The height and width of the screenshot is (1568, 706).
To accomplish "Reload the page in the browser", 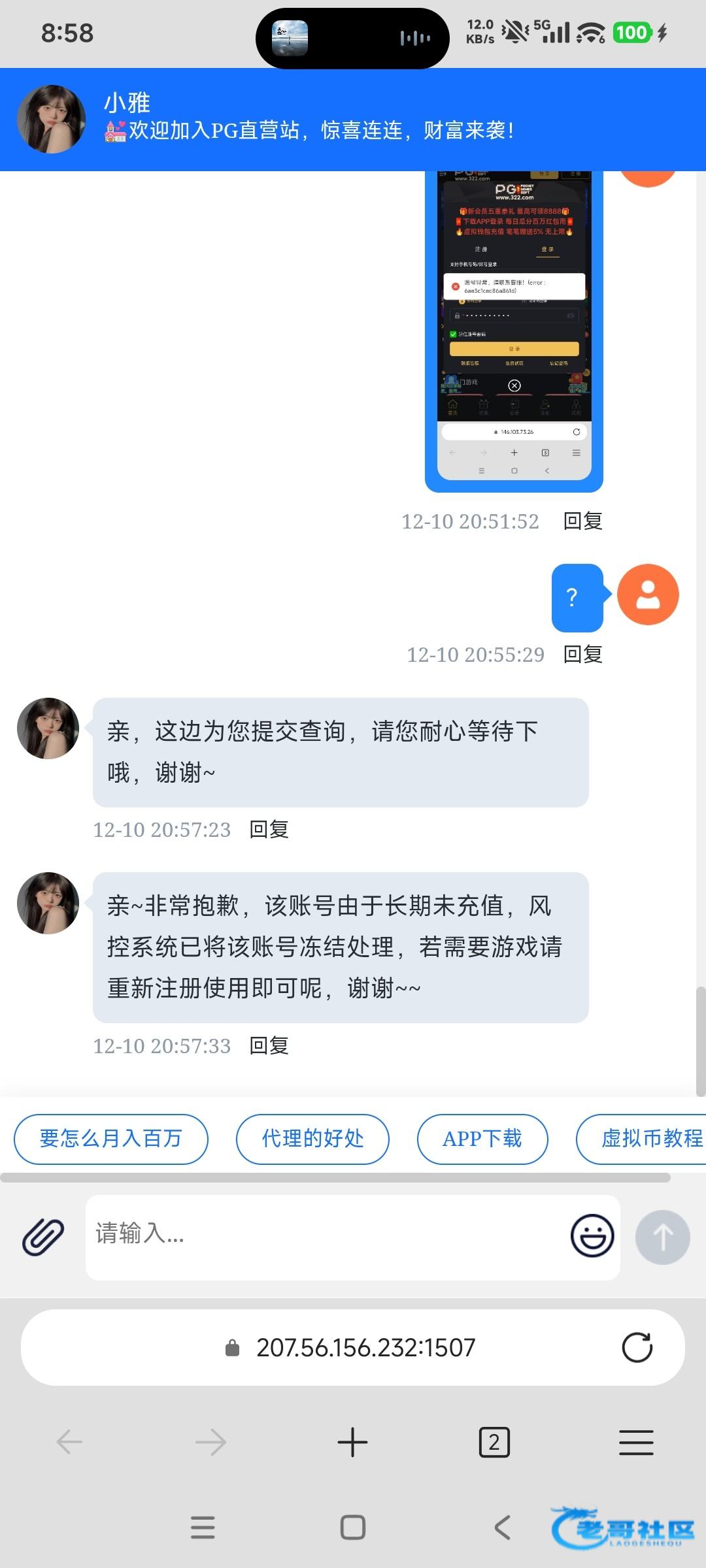I will 637,1347.
